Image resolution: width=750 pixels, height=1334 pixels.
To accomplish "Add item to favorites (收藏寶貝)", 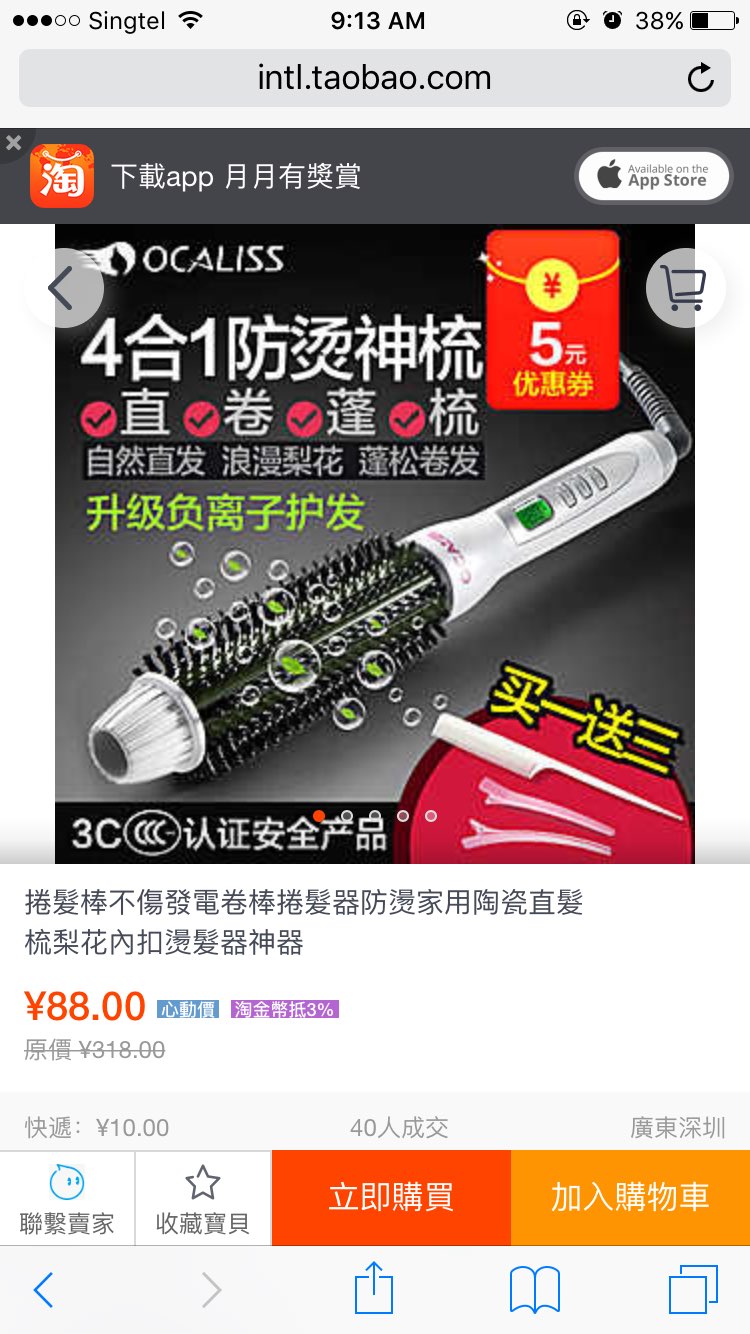I will 203,1199.
